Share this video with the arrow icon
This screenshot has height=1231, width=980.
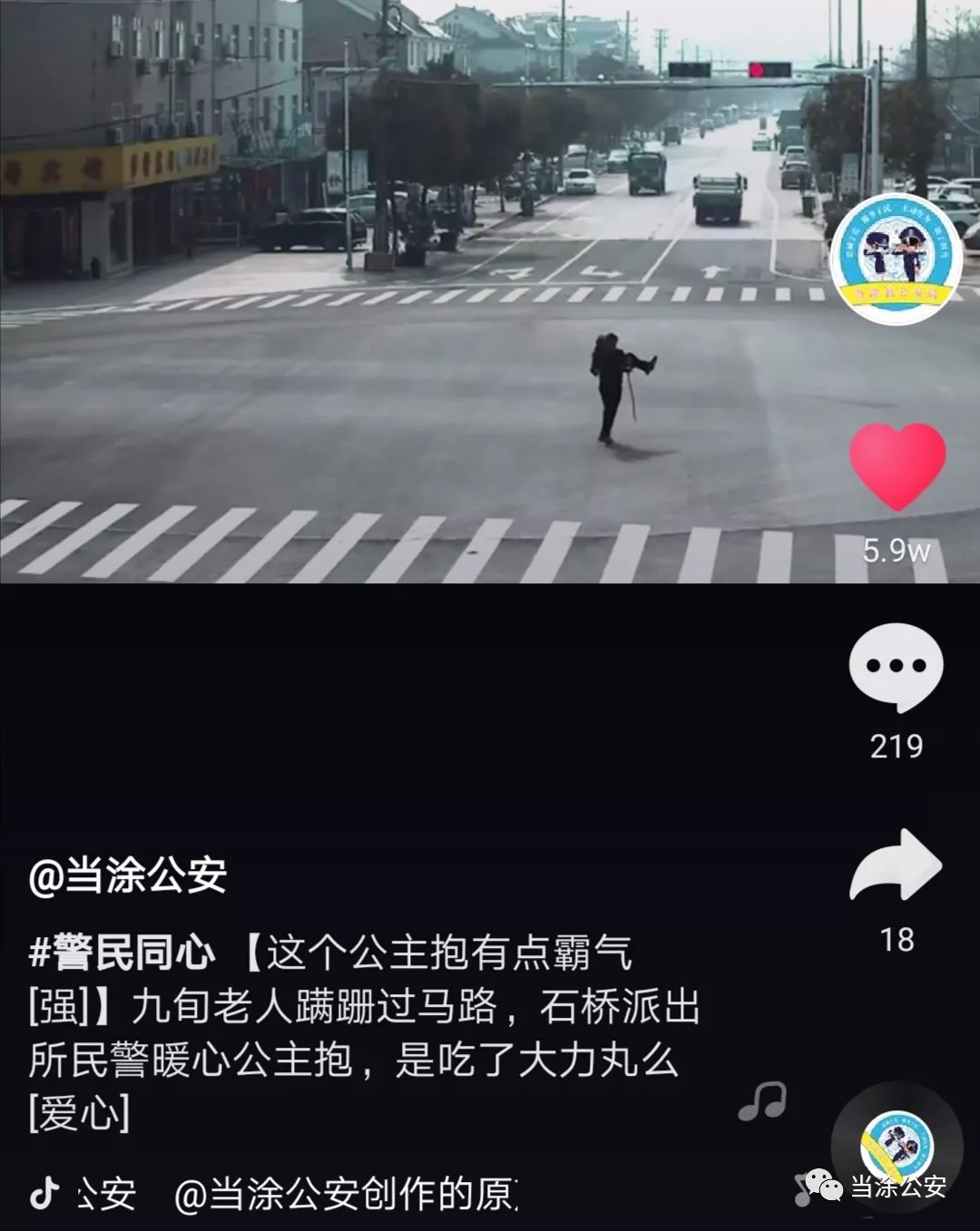coord(897,866)
